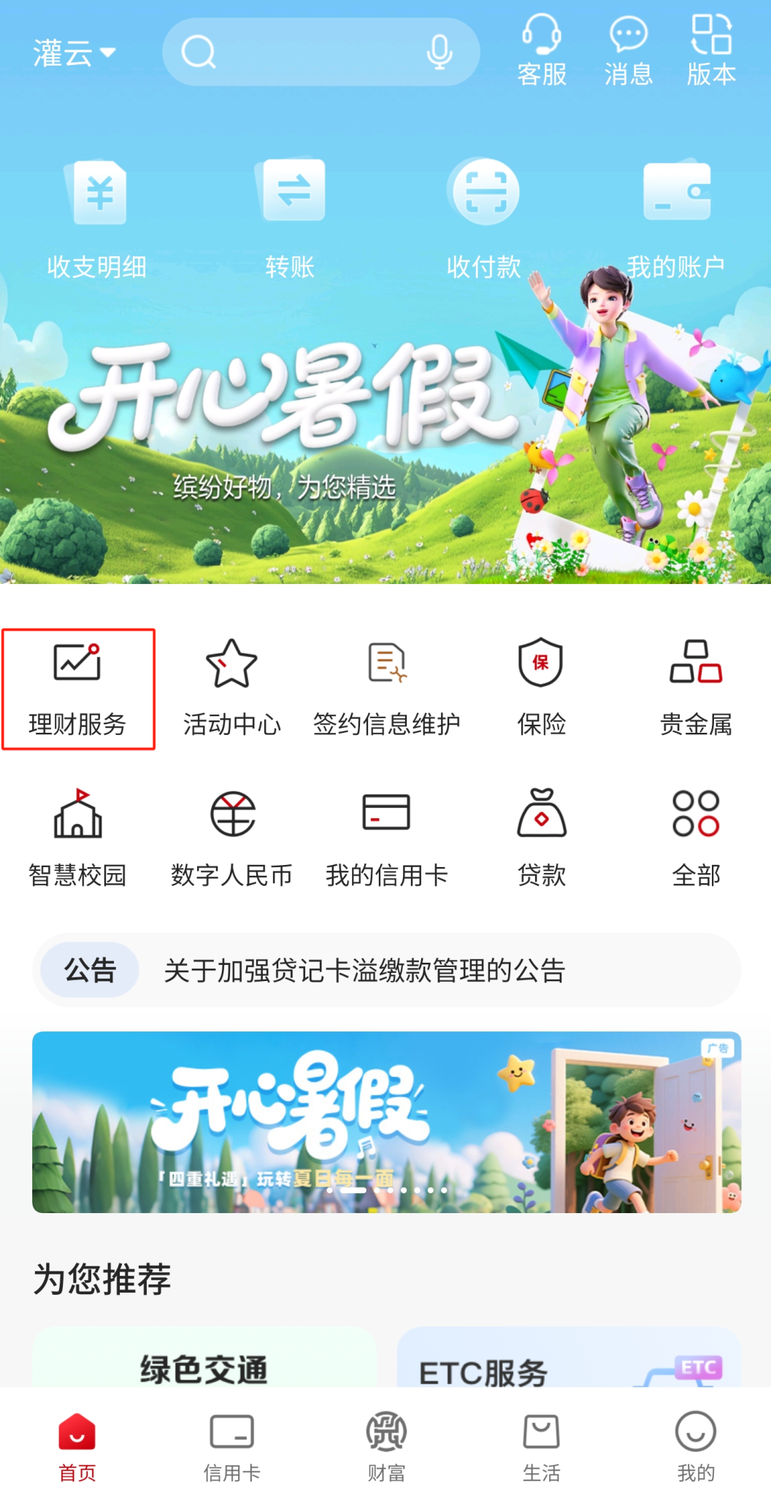
Task: Go to the 我的 tab
Action: click(695, 1446)
